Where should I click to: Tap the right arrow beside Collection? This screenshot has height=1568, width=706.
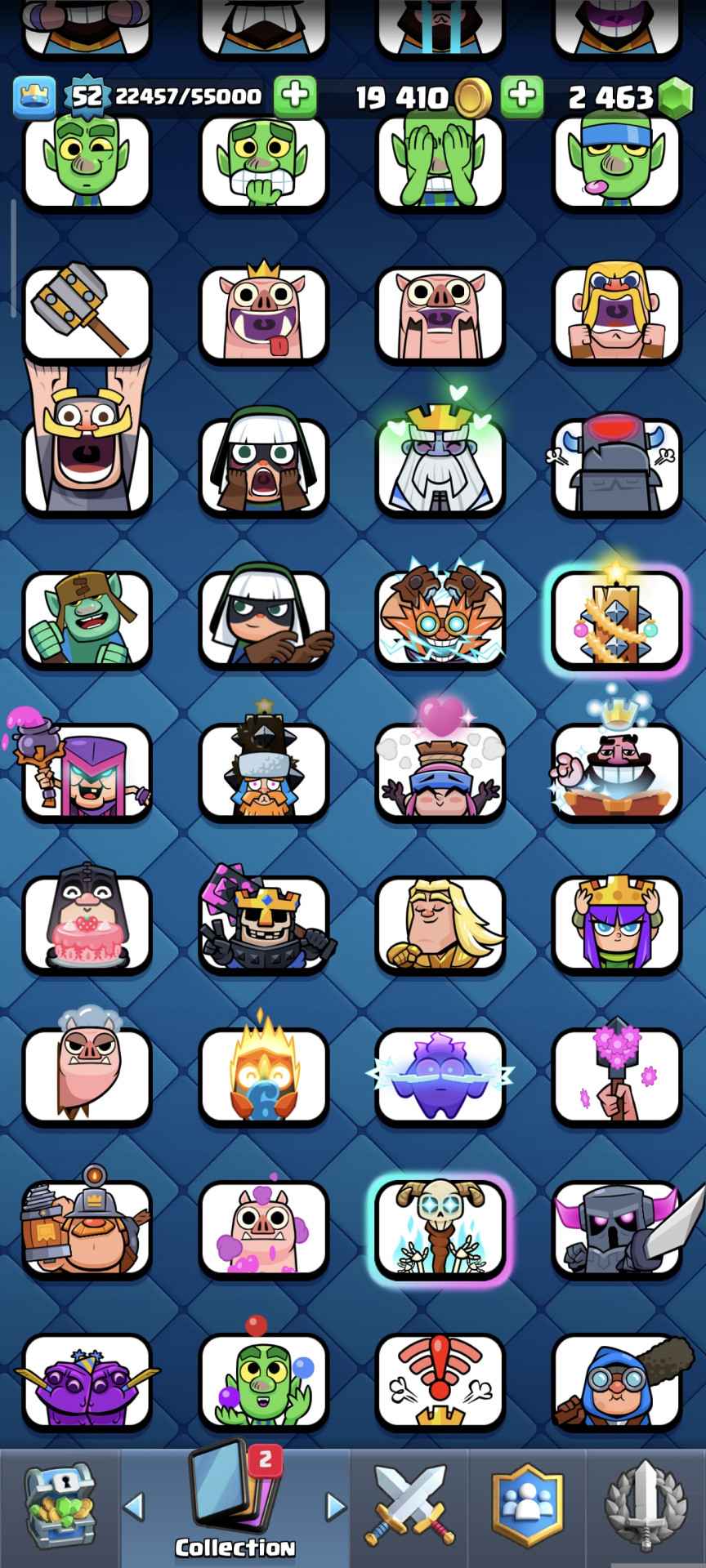pyautogui.click(x=336, y=1506)
